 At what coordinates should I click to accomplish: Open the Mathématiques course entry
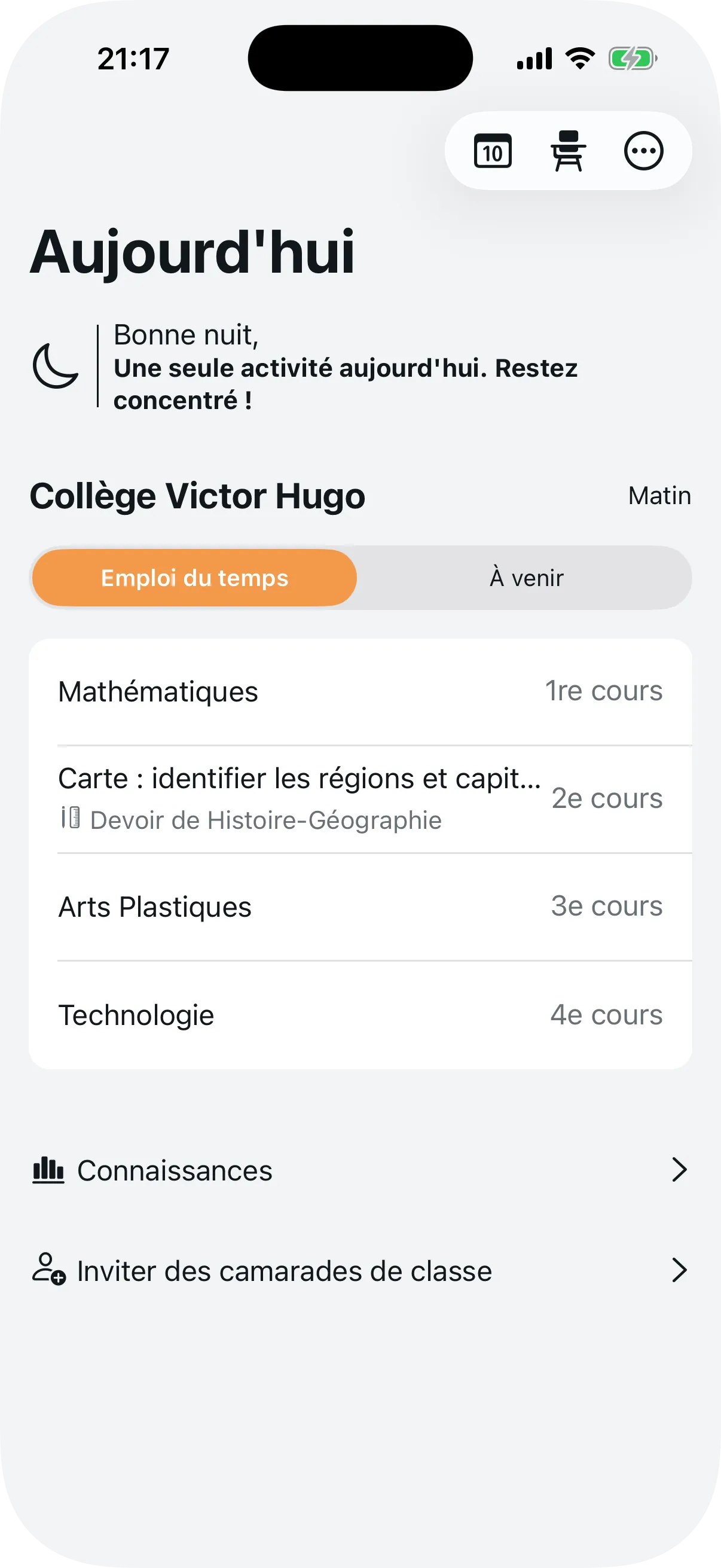360,691
